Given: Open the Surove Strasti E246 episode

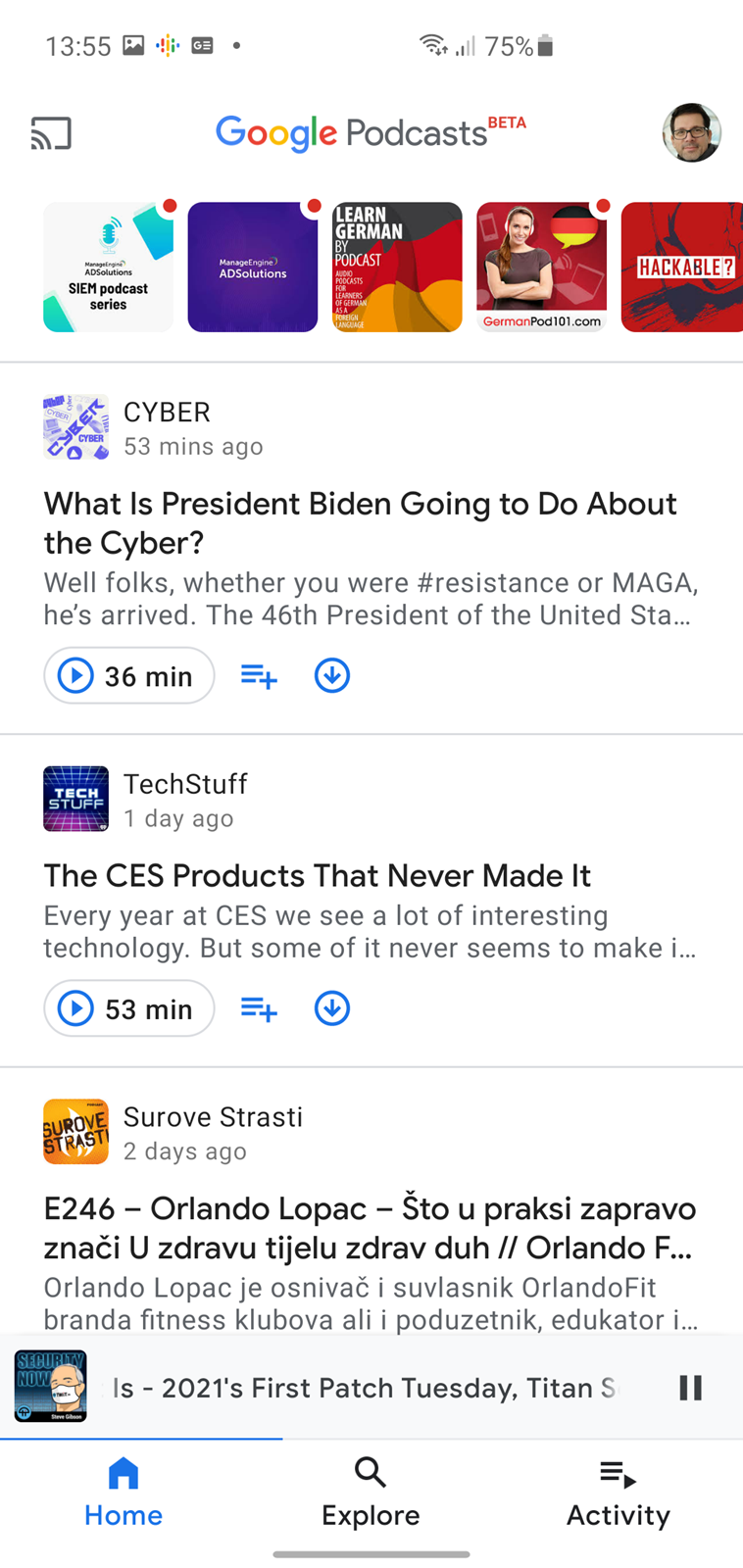Looking at the screenshot, I should (370, 1228).
